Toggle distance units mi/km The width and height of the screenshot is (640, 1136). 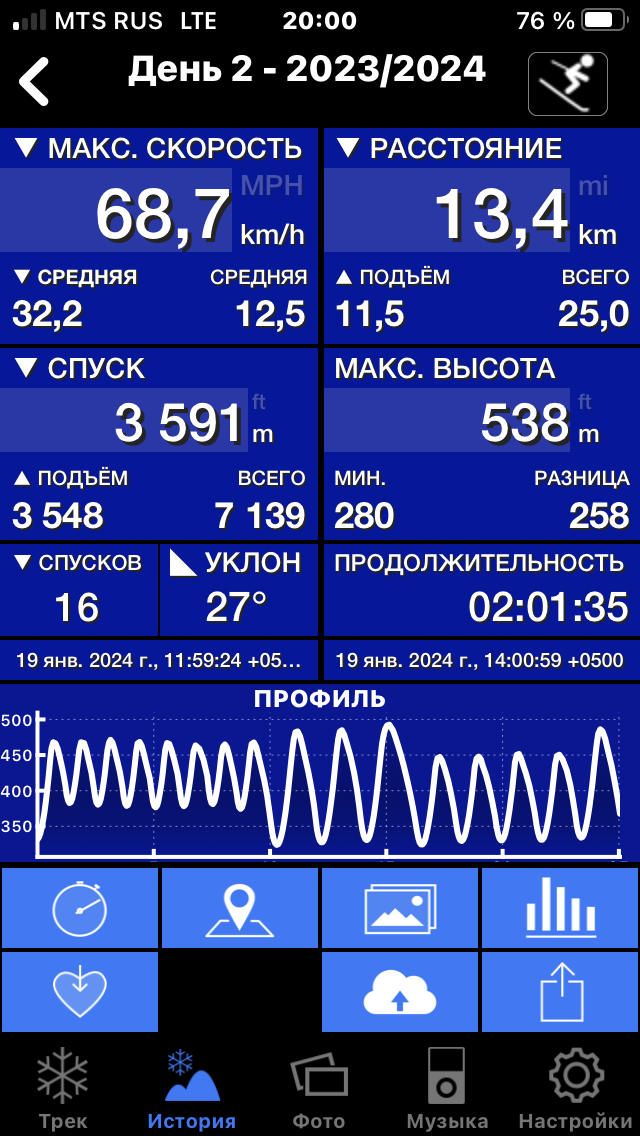(598, 210)
